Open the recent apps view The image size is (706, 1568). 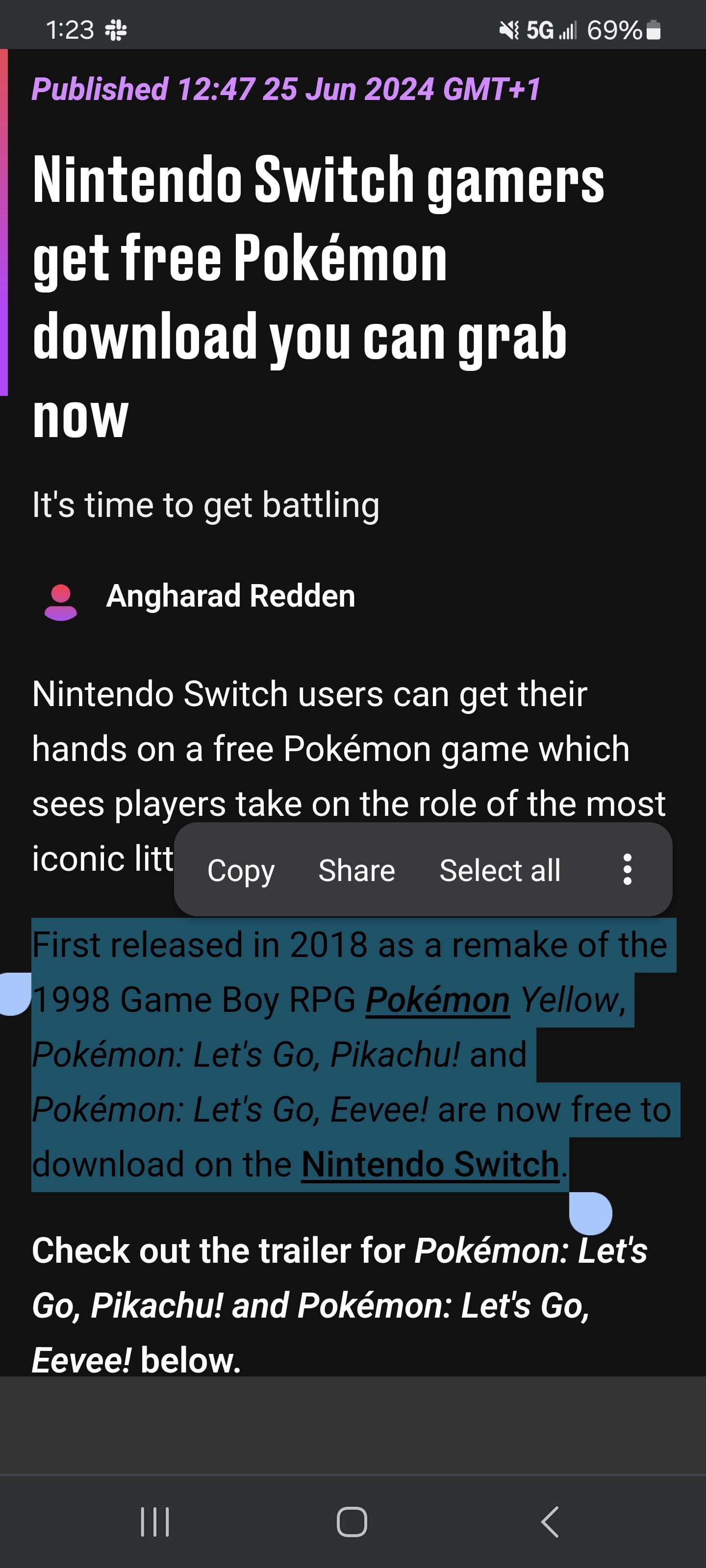(x=155, y=1522)
